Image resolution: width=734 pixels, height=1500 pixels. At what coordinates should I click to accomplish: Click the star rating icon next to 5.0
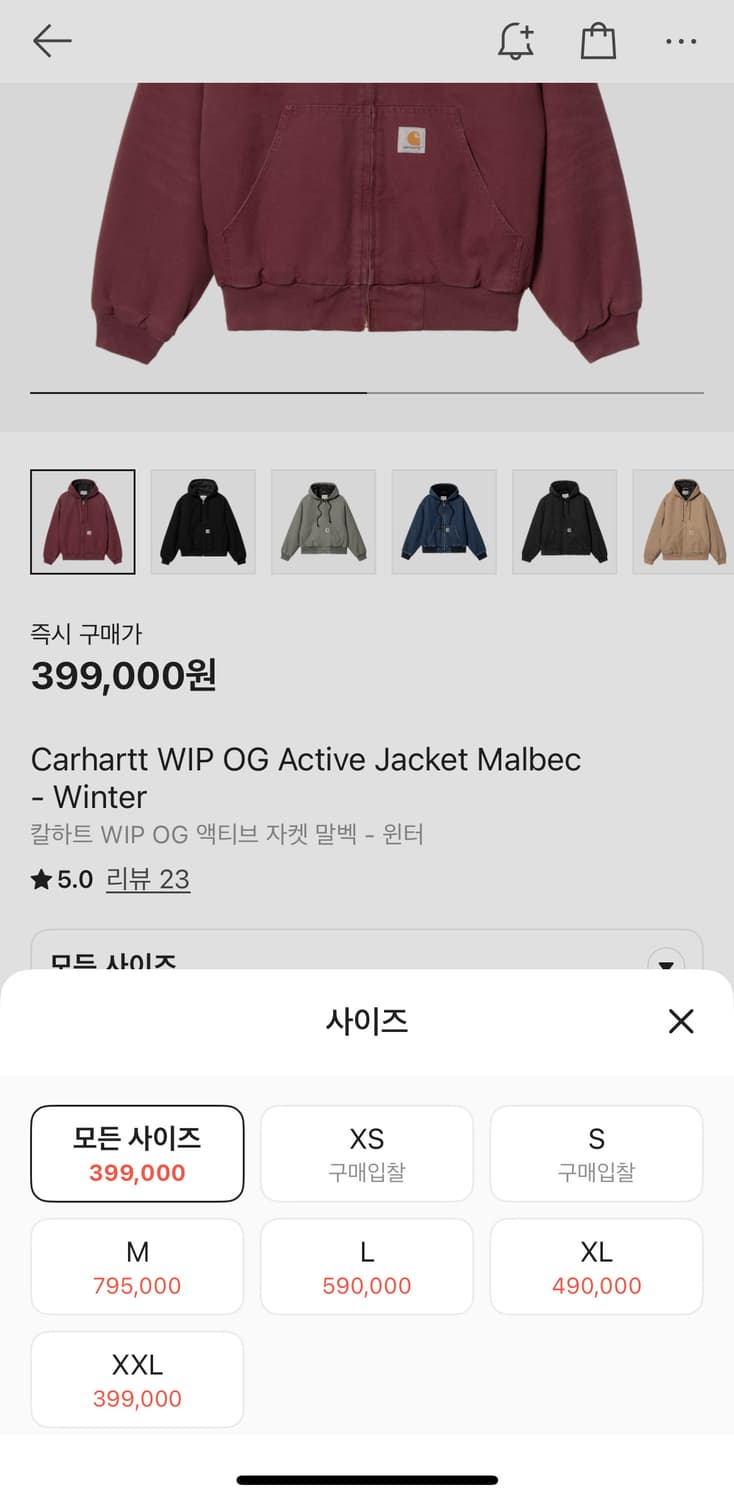[x=41, y=880]
